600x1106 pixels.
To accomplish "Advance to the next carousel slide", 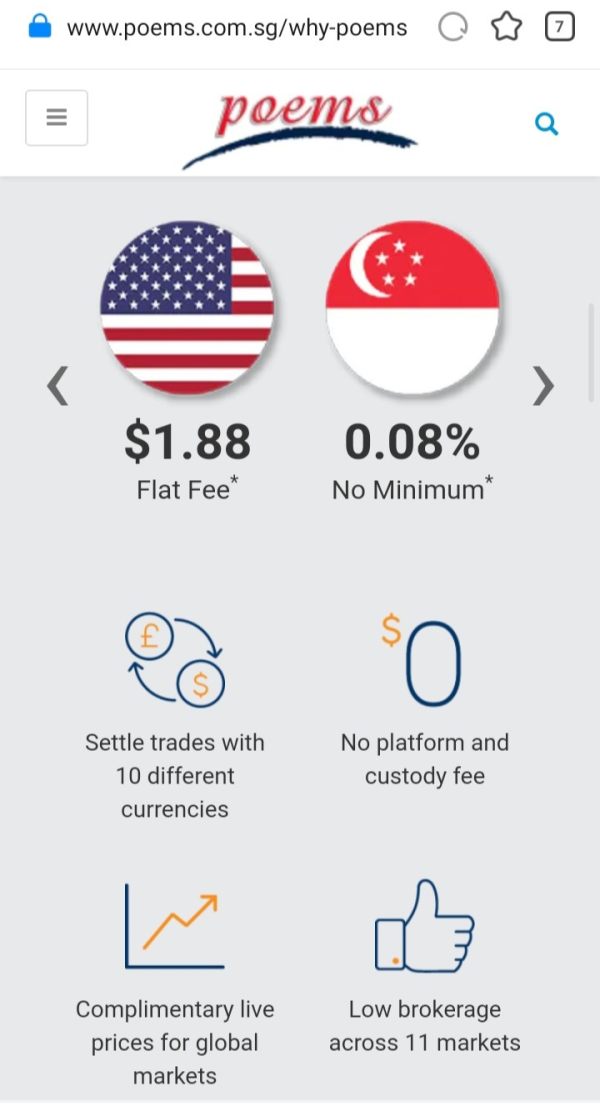I will point(543,386).
